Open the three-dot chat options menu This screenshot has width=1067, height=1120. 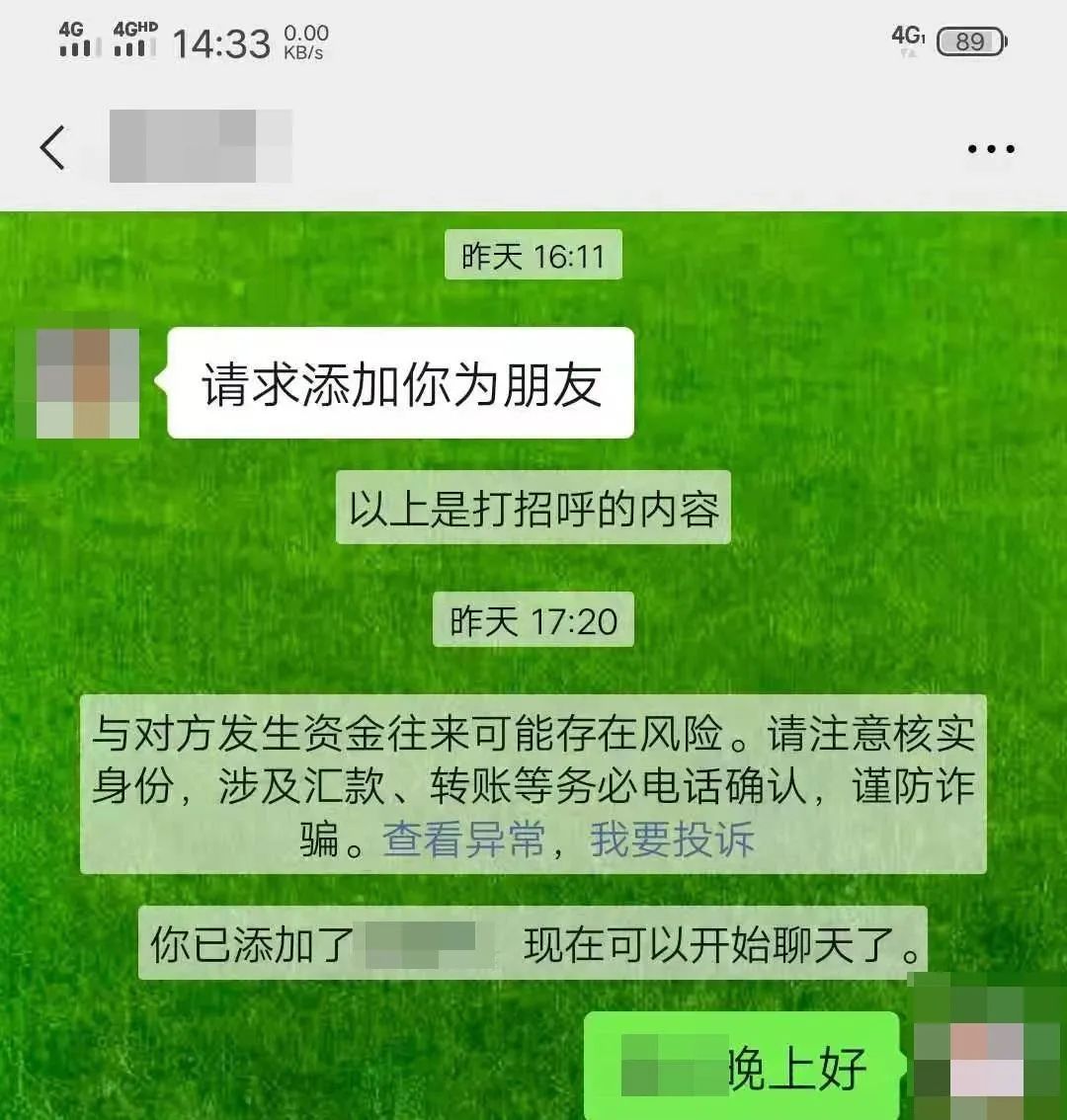pyautogui.click(x=990, y=149)
